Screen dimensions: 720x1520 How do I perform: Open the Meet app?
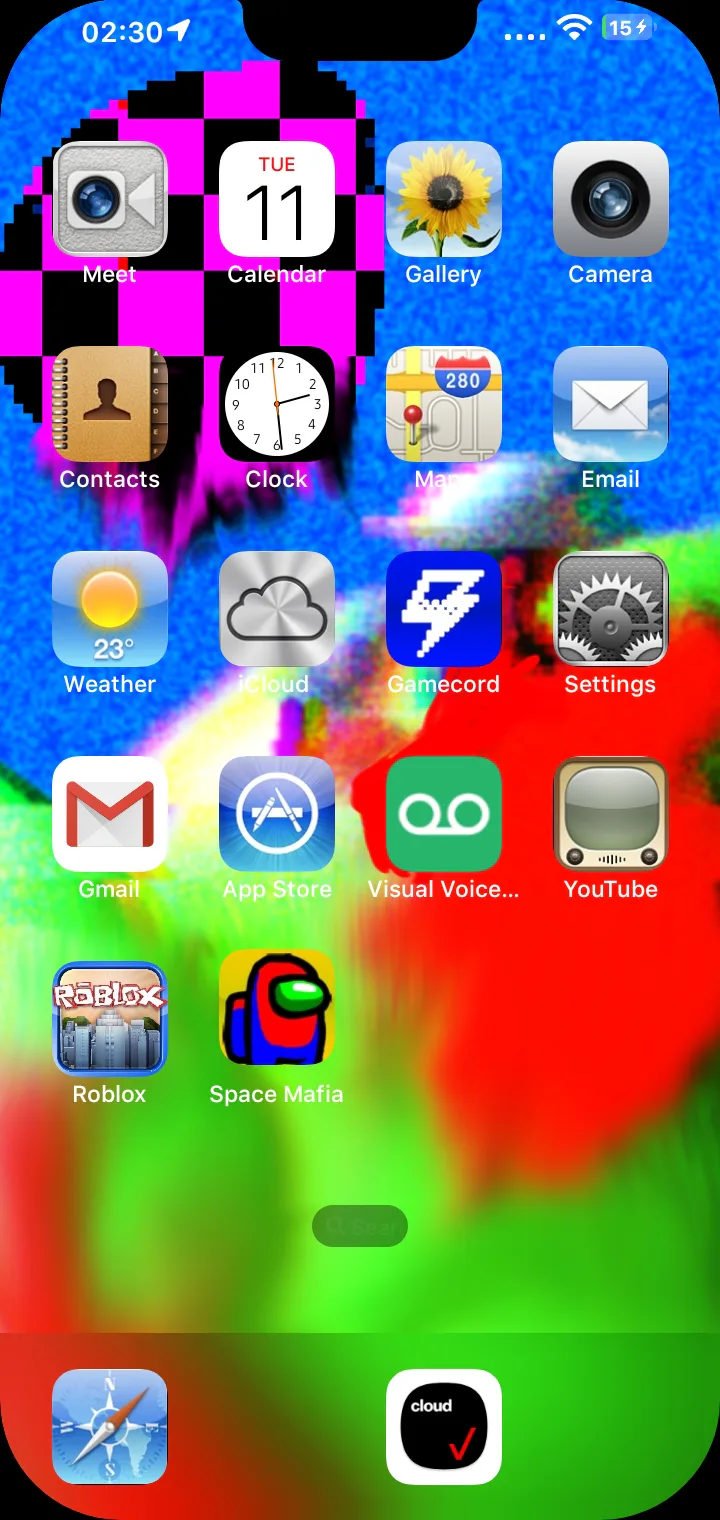coord(110,200)
